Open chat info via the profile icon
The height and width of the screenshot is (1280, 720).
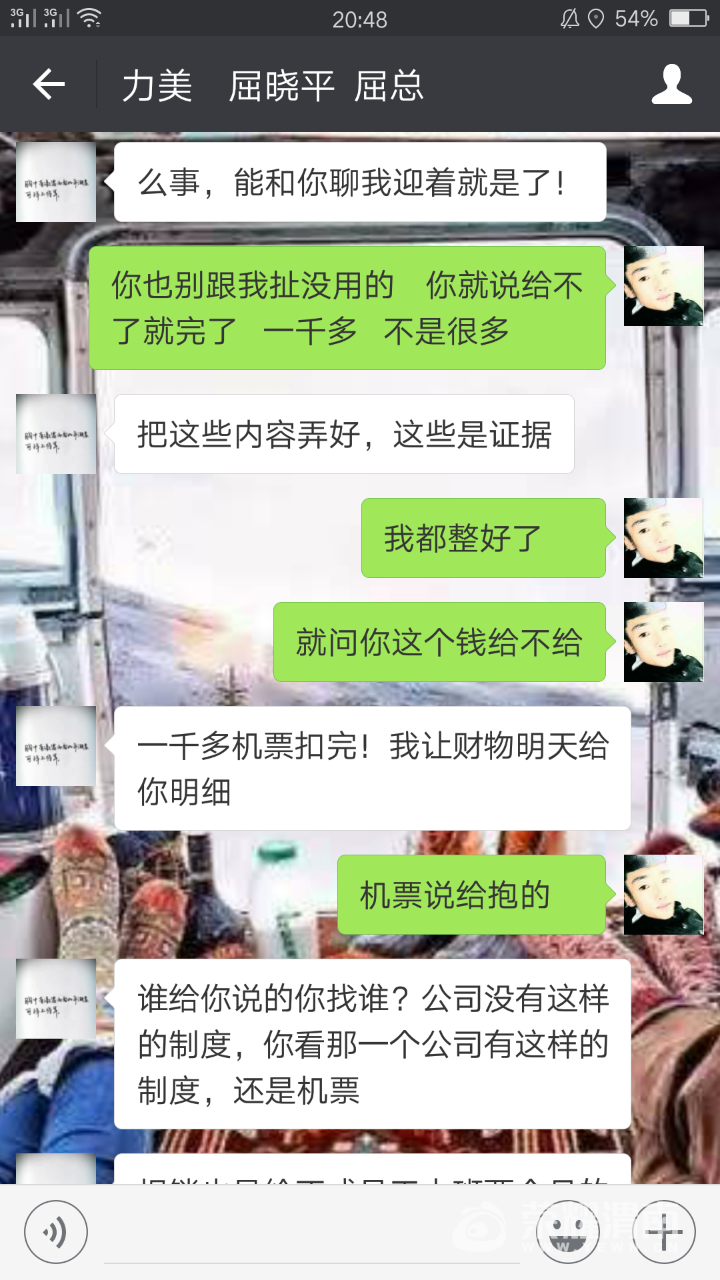point(671,85)
